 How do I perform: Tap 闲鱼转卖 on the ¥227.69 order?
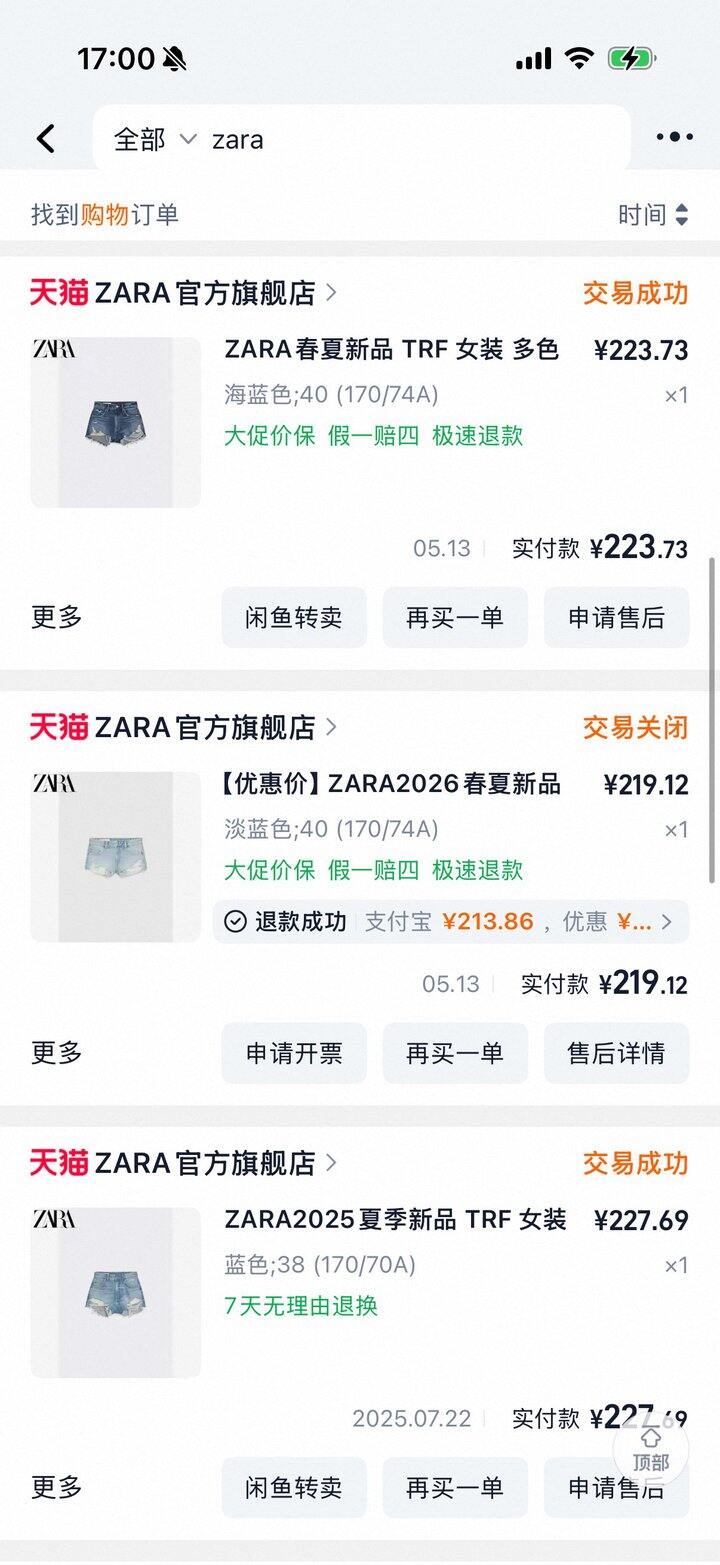294,1487
